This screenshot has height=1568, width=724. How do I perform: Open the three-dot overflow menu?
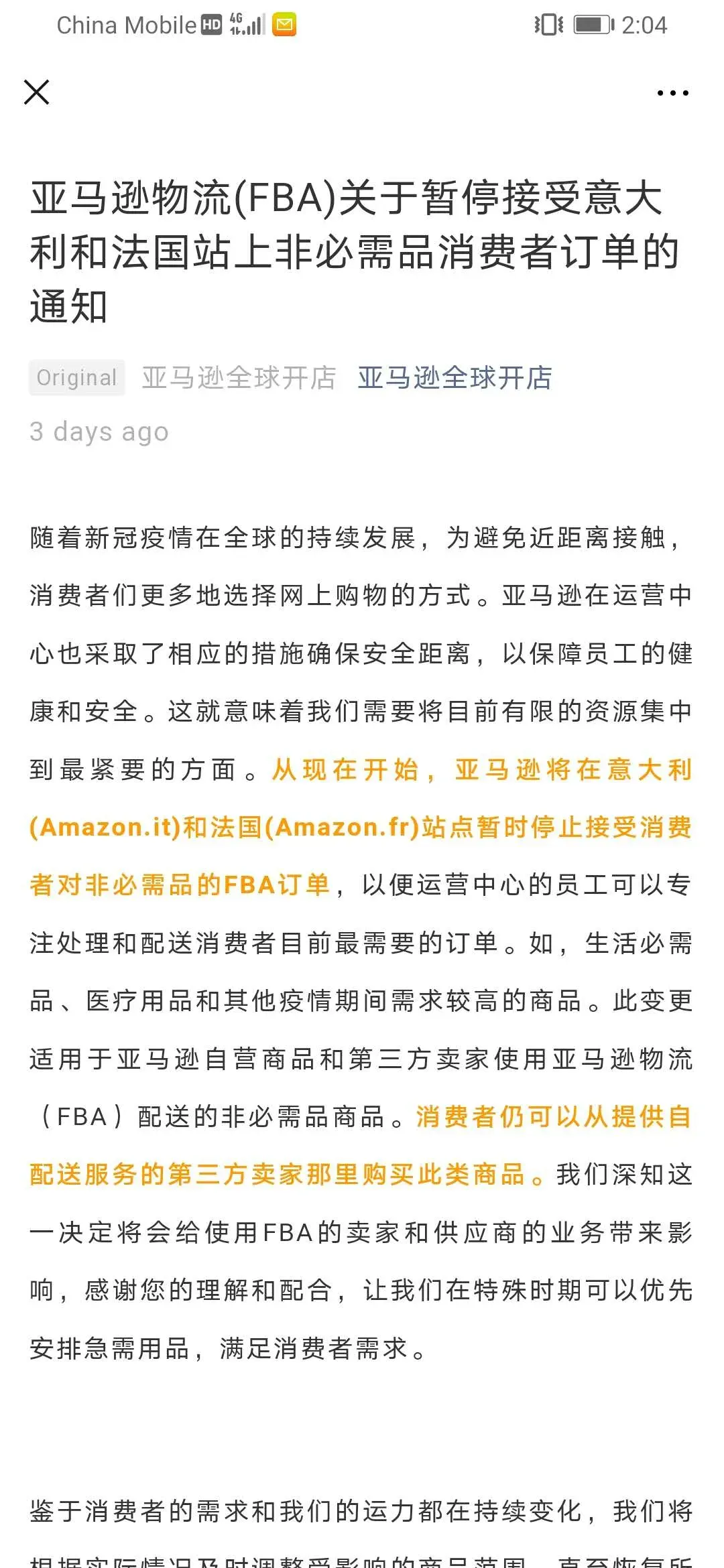click(672, 93)
